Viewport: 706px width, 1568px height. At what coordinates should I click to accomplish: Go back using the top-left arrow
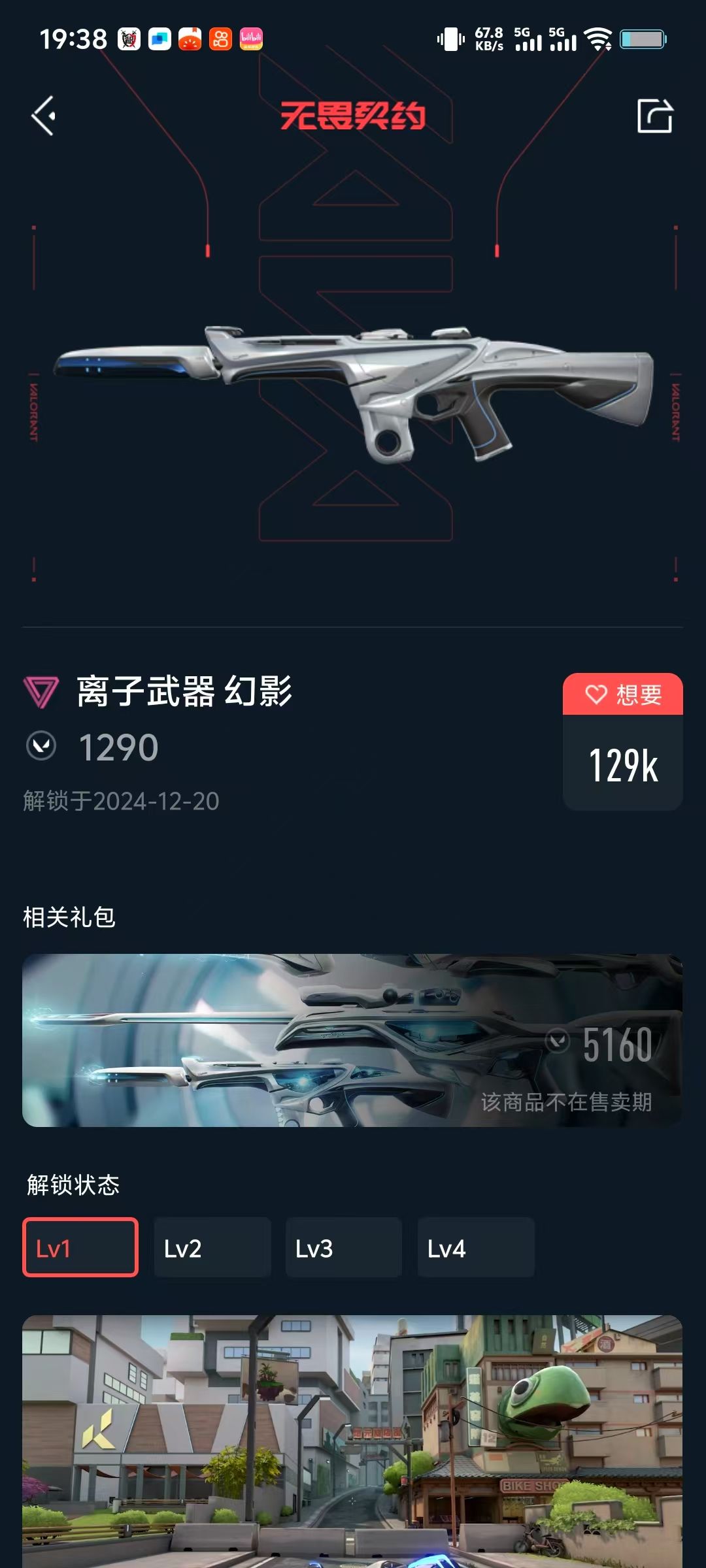tap(44, 116)
